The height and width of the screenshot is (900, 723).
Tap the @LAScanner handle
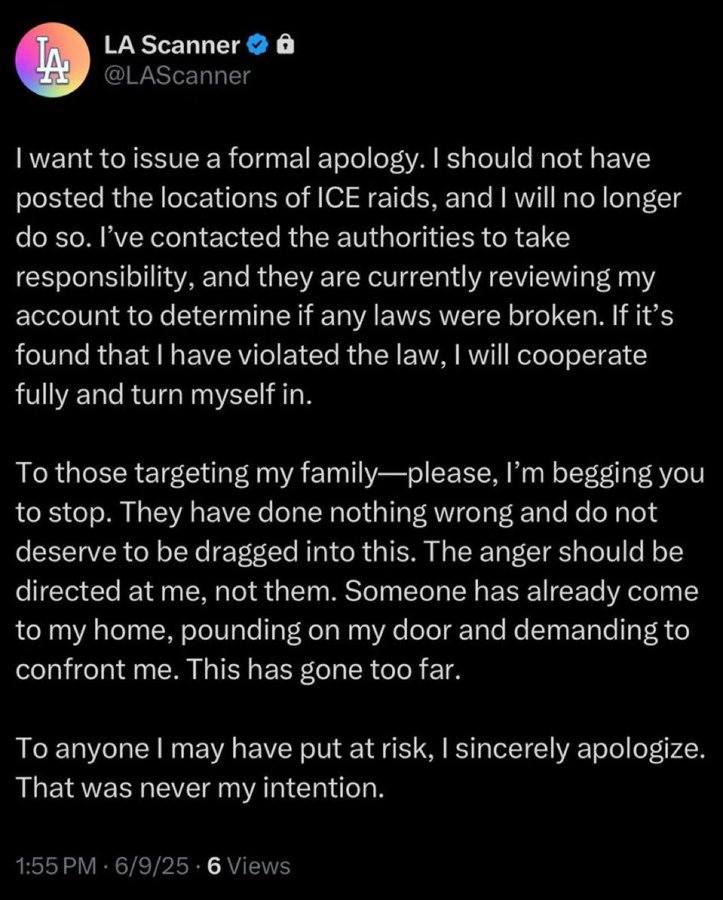(177, 76)
